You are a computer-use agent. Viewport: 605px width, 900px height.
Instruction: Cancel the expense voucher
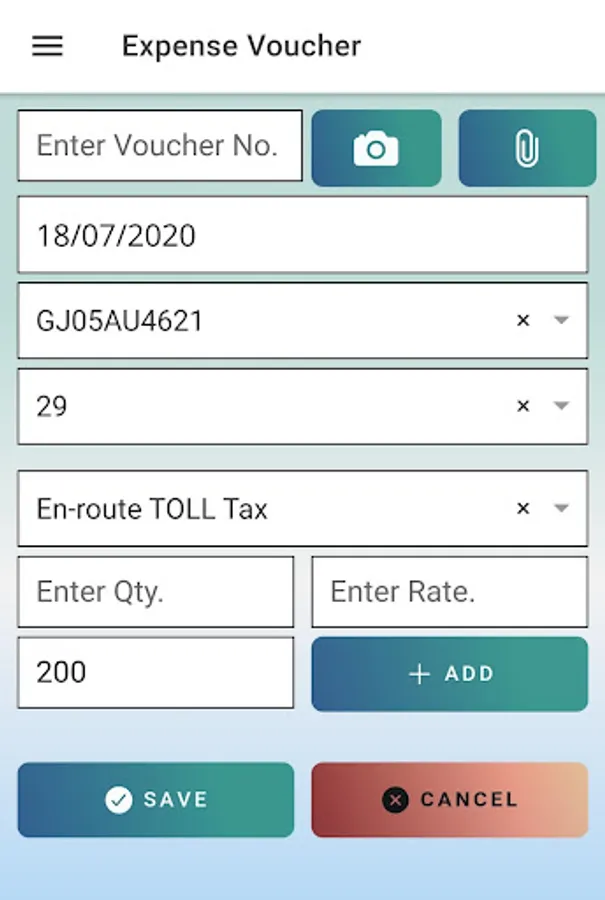coord(450,800)
